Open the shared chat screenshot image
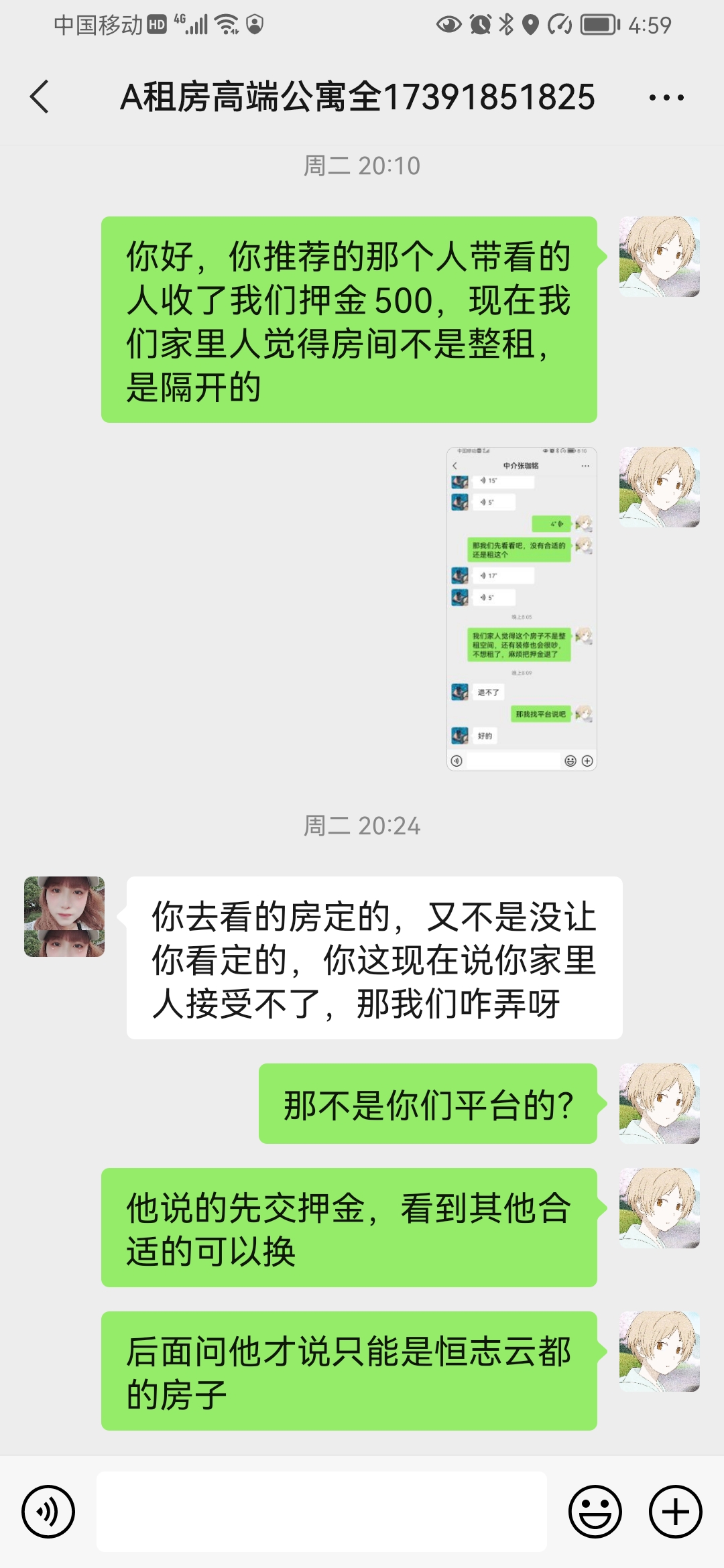This screenshot has width=724, height=1568. [522, 608]
